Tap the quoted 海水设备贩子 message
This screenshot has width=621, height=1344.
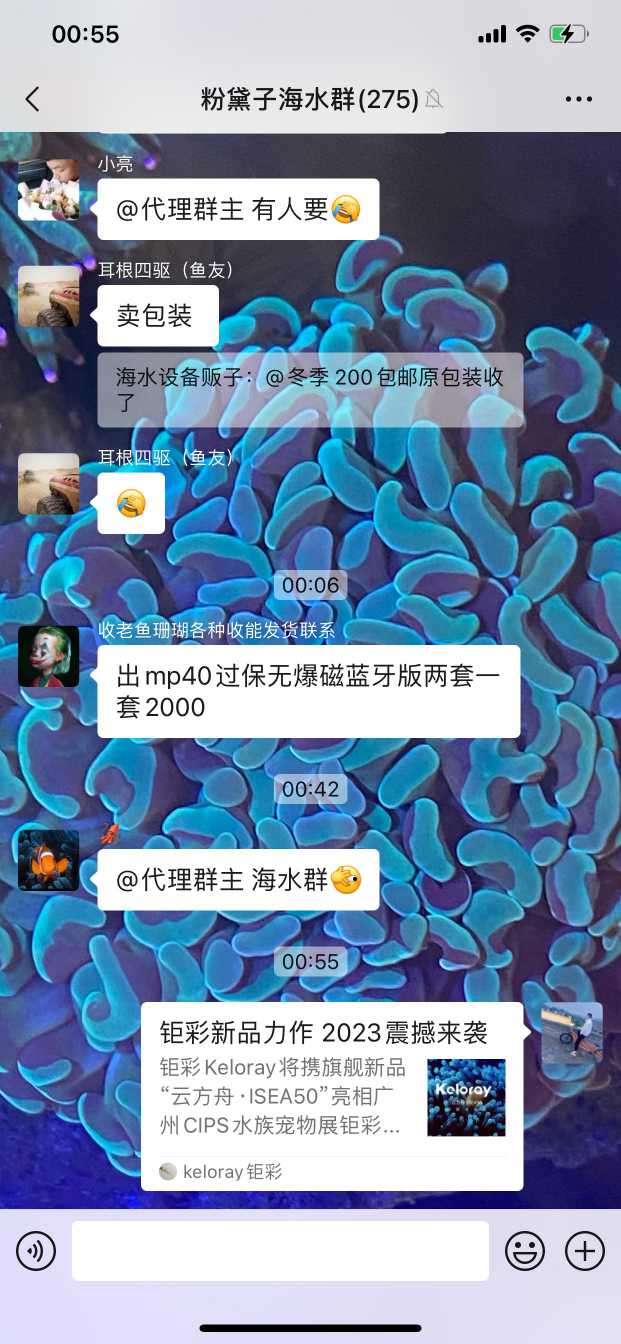coord(310,390)
